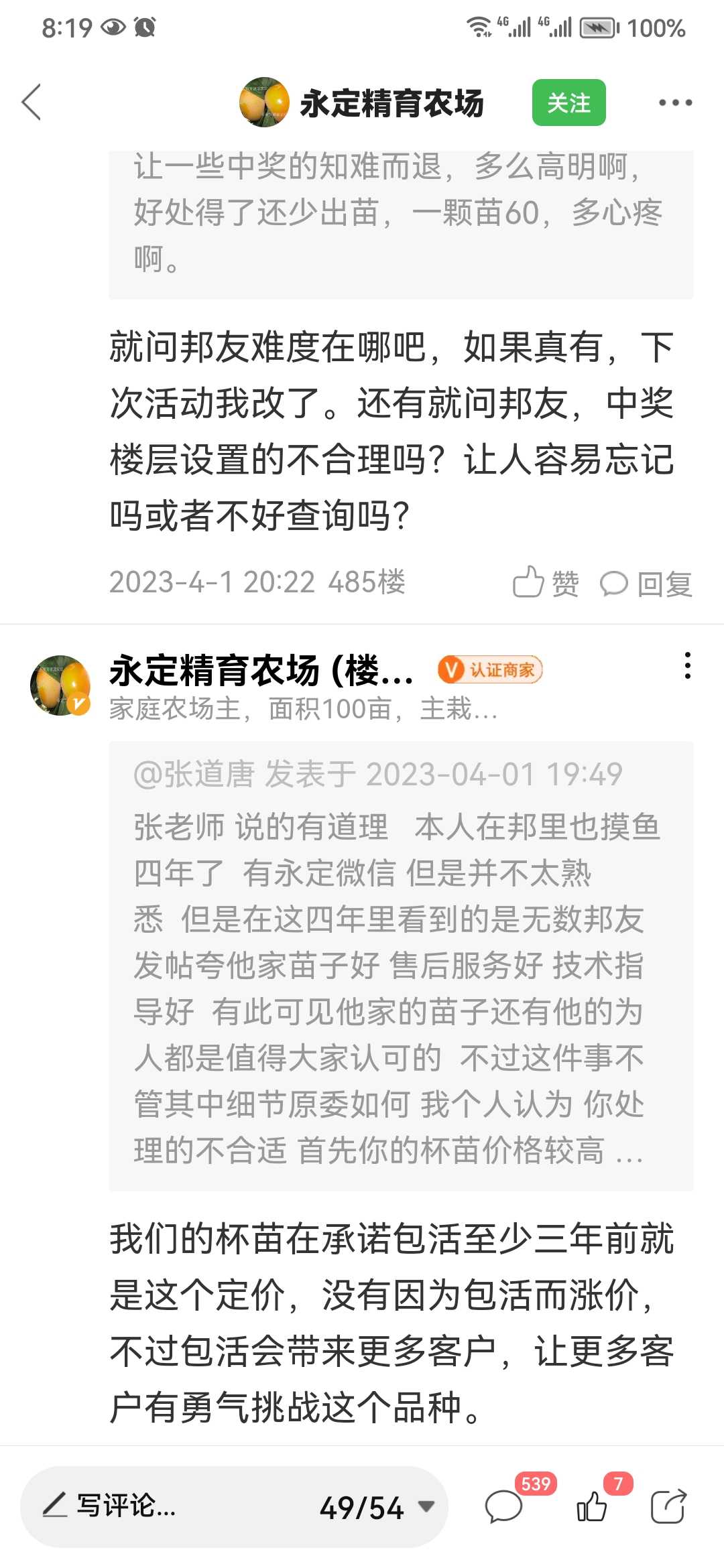Share this thread
724x1568 pixels.
pyautogui.click(x=668, y=1506)
